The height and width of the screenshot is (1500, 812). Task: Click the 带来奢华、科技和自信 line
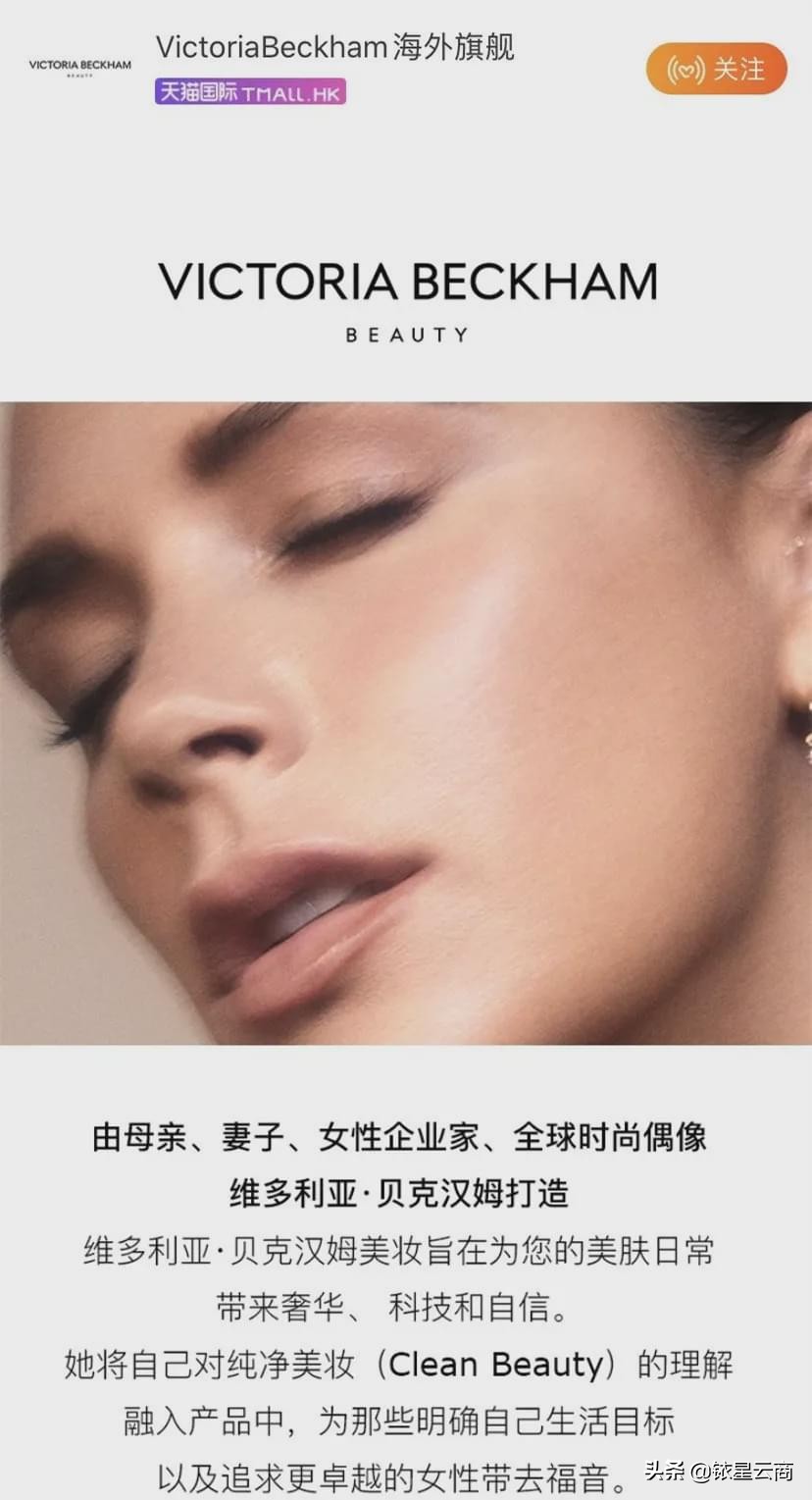click(405, 1307)
